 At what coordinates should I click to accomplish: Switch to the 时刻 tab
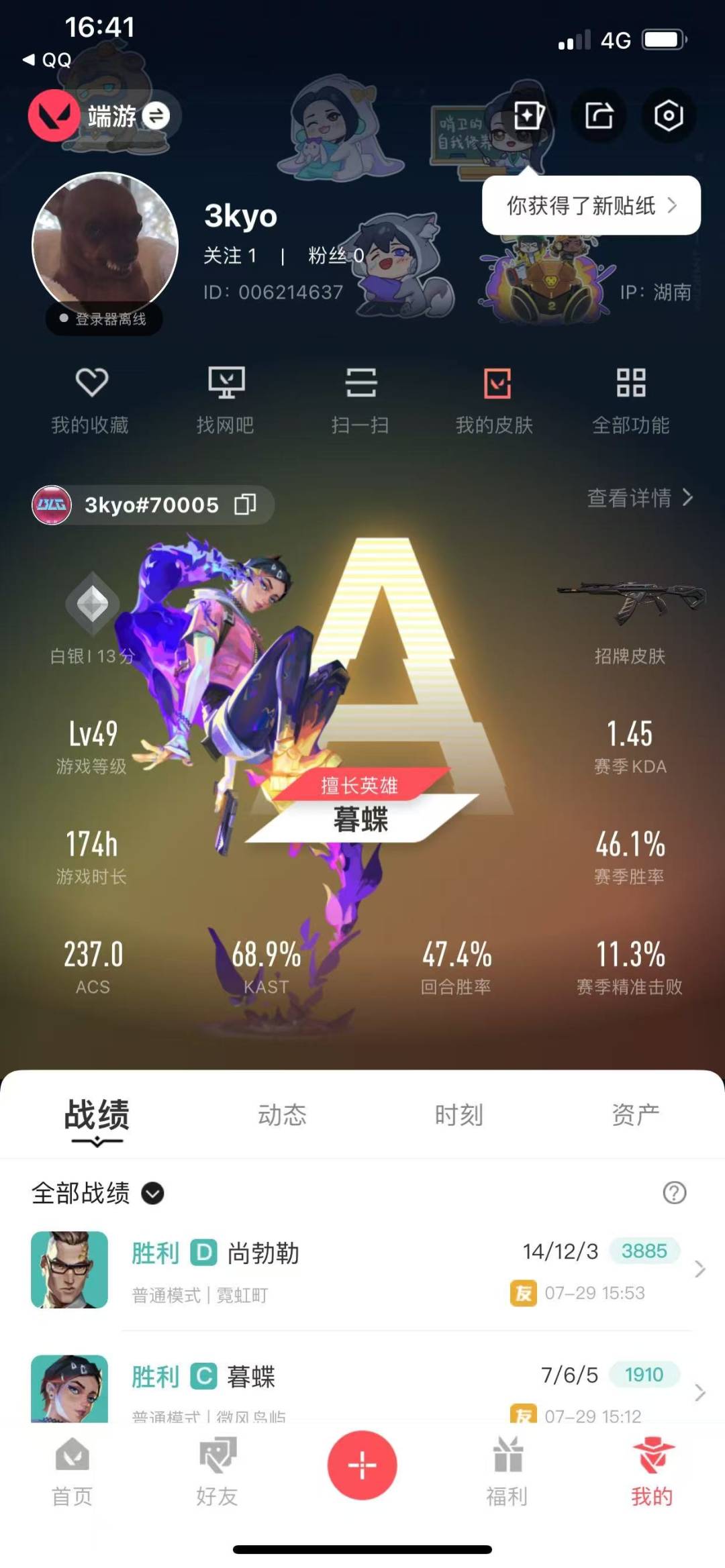pos(458,1115)
